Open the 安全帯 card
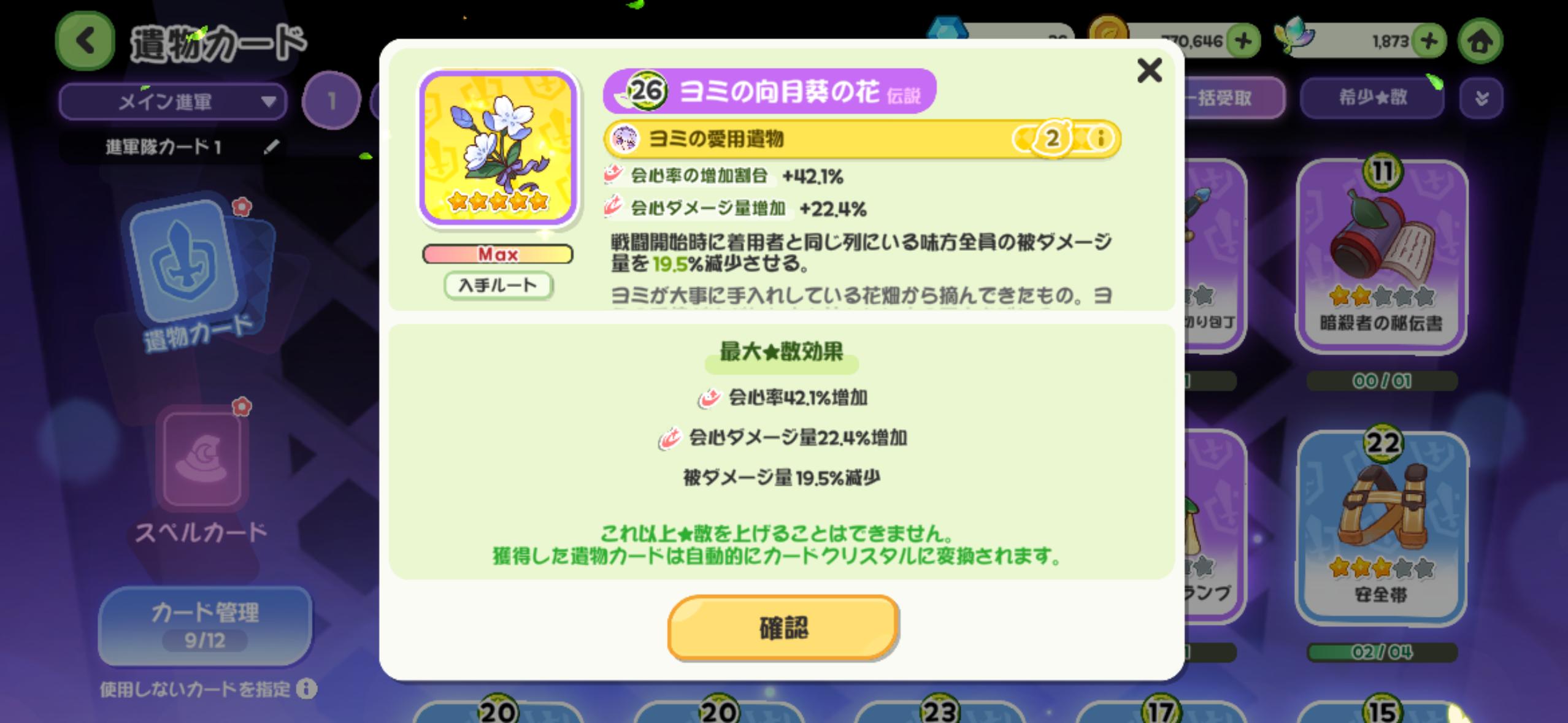The width and height of the screenshot is (1568, 723). point(1382,527)
